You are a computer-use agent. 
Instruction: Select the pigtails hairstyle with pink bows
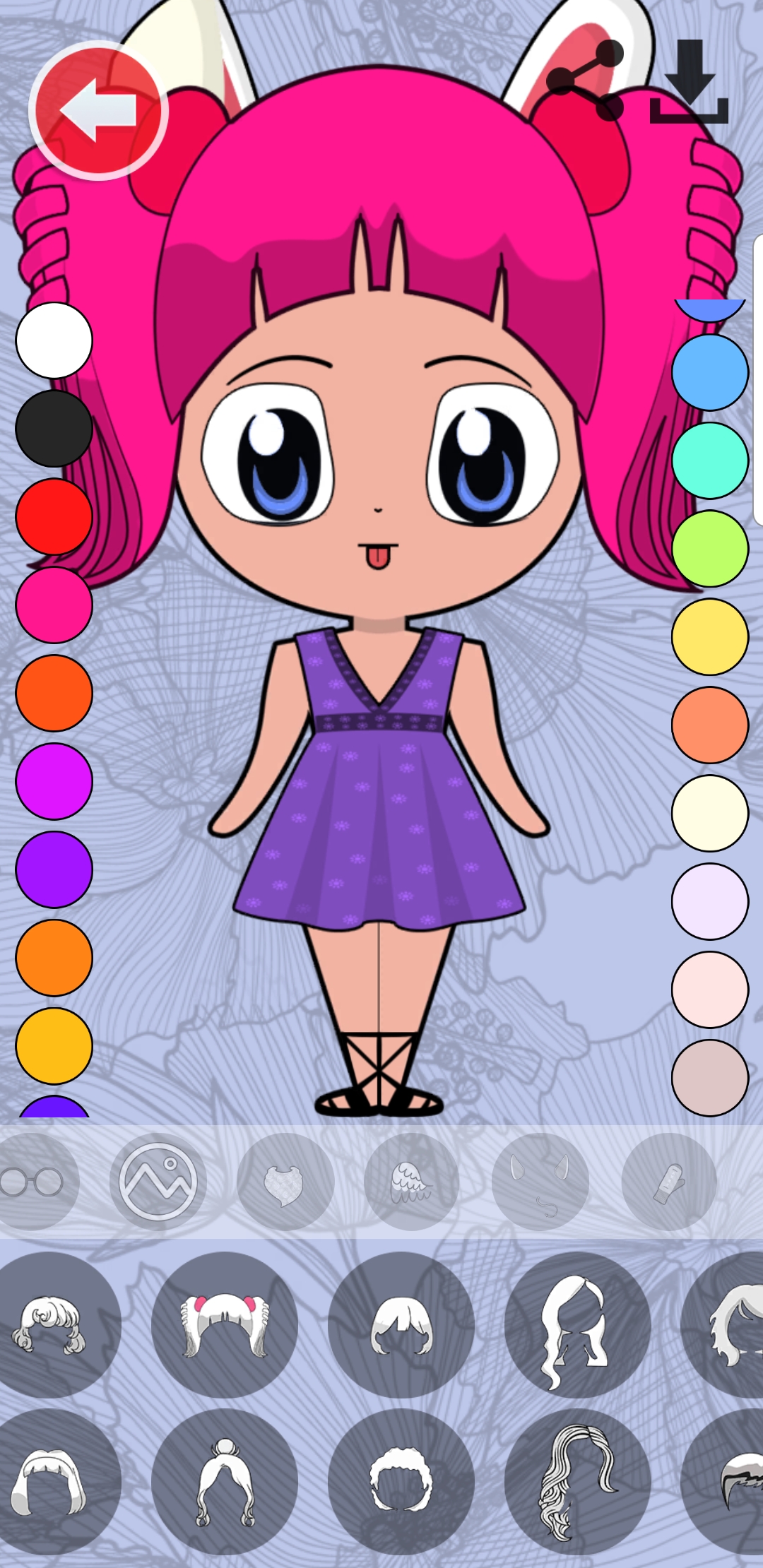click(225, 1324)
